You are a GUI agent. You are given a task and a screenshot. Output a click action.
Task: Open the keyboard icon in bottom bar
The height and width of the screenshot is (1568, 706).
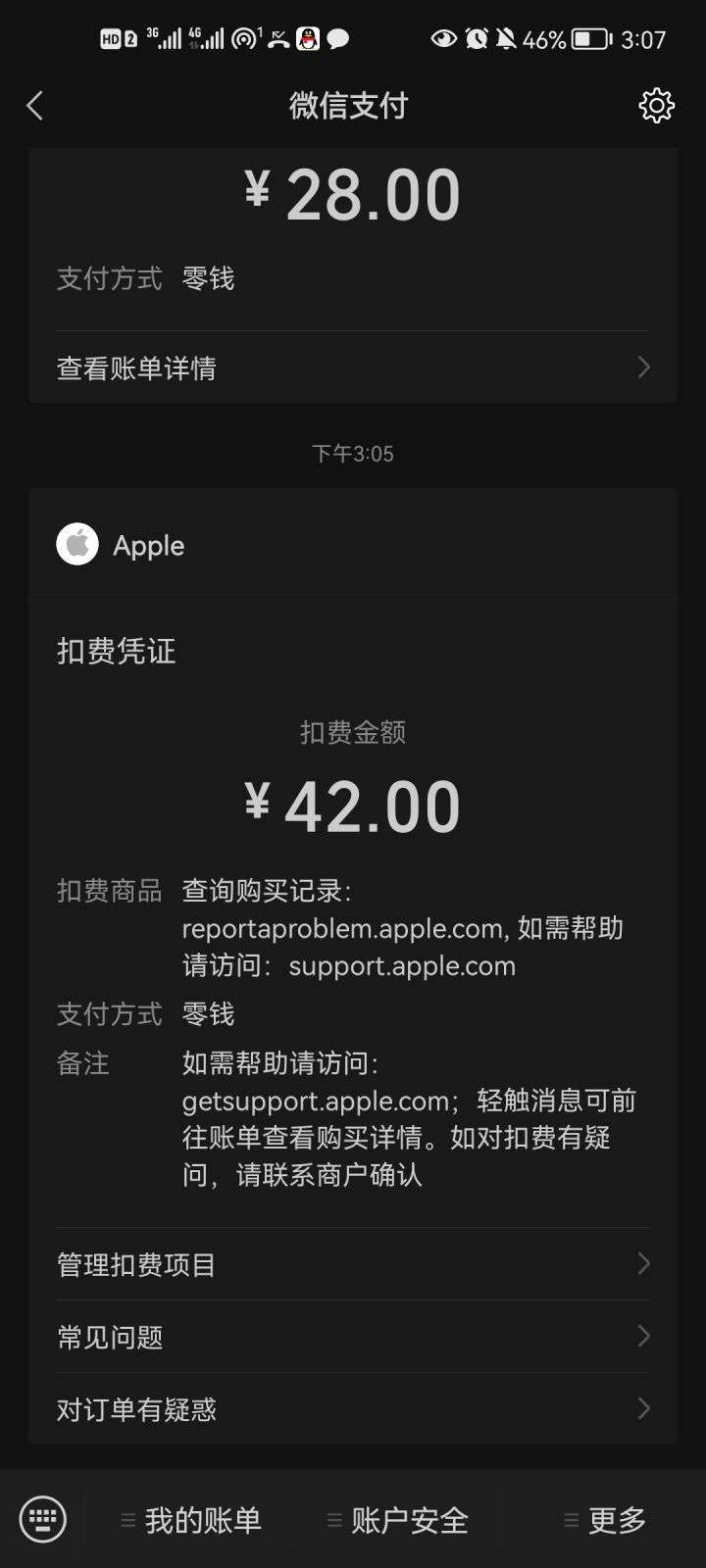[x=40, y=1519]
